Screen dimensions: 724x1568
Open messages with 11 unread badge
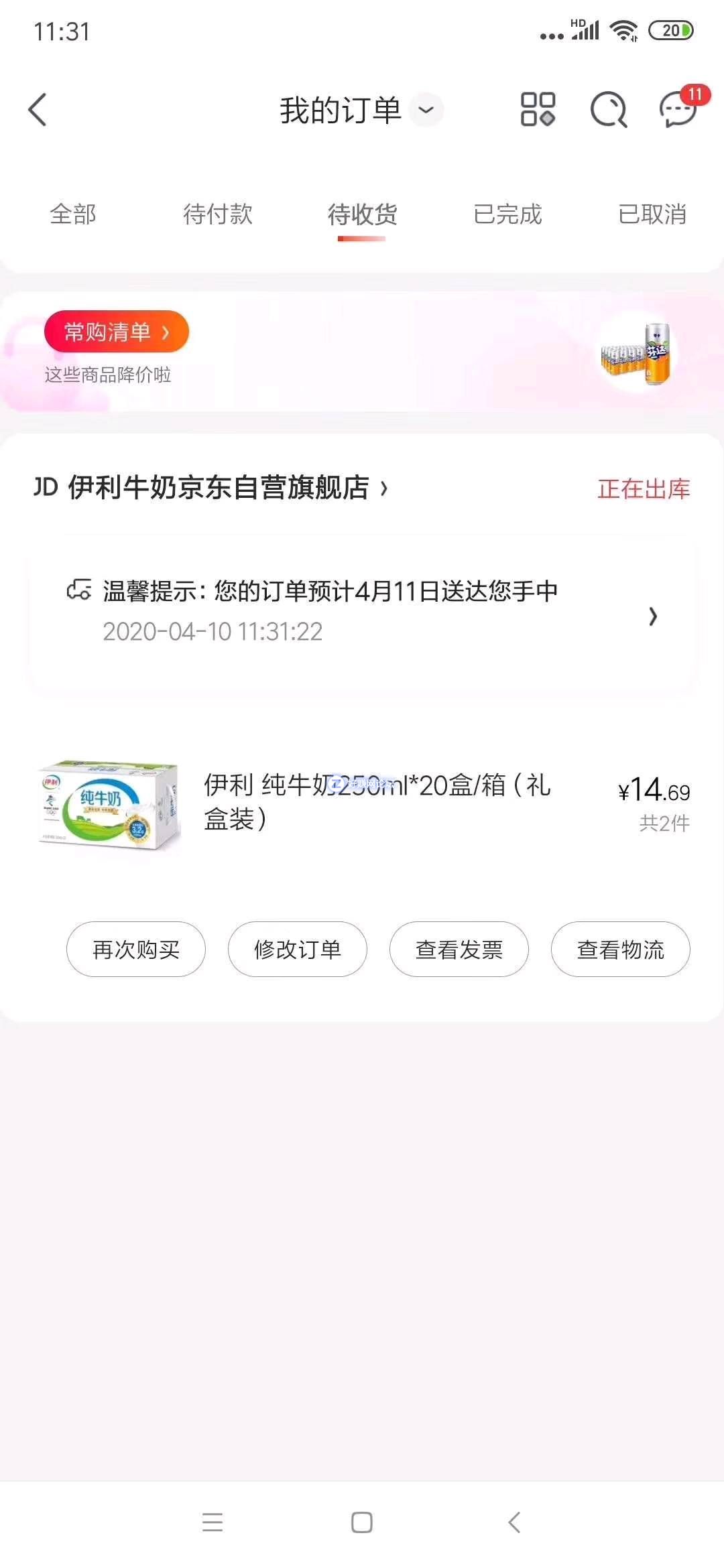[678, 110]
